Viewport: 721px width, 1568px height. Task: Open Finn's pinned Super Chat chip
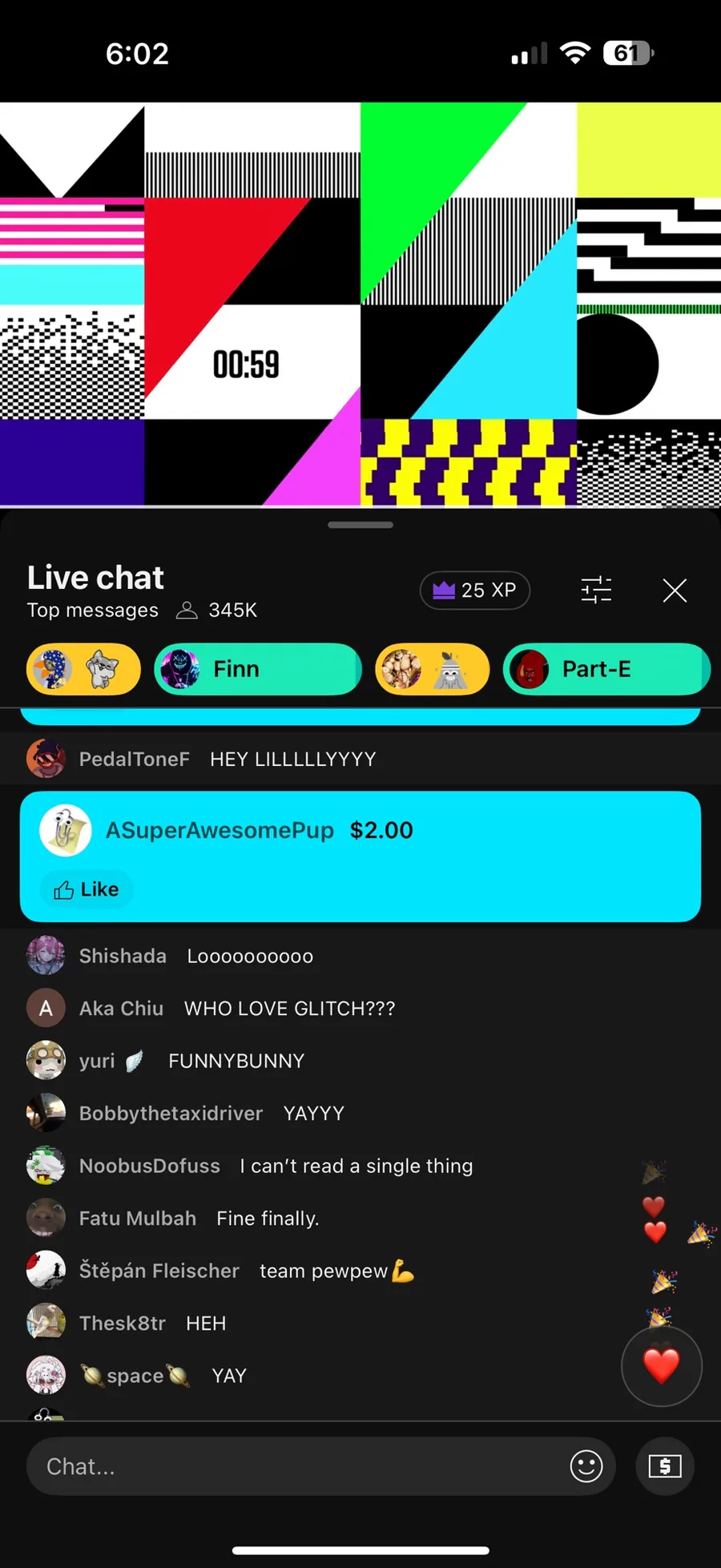(x=257, y=669)
